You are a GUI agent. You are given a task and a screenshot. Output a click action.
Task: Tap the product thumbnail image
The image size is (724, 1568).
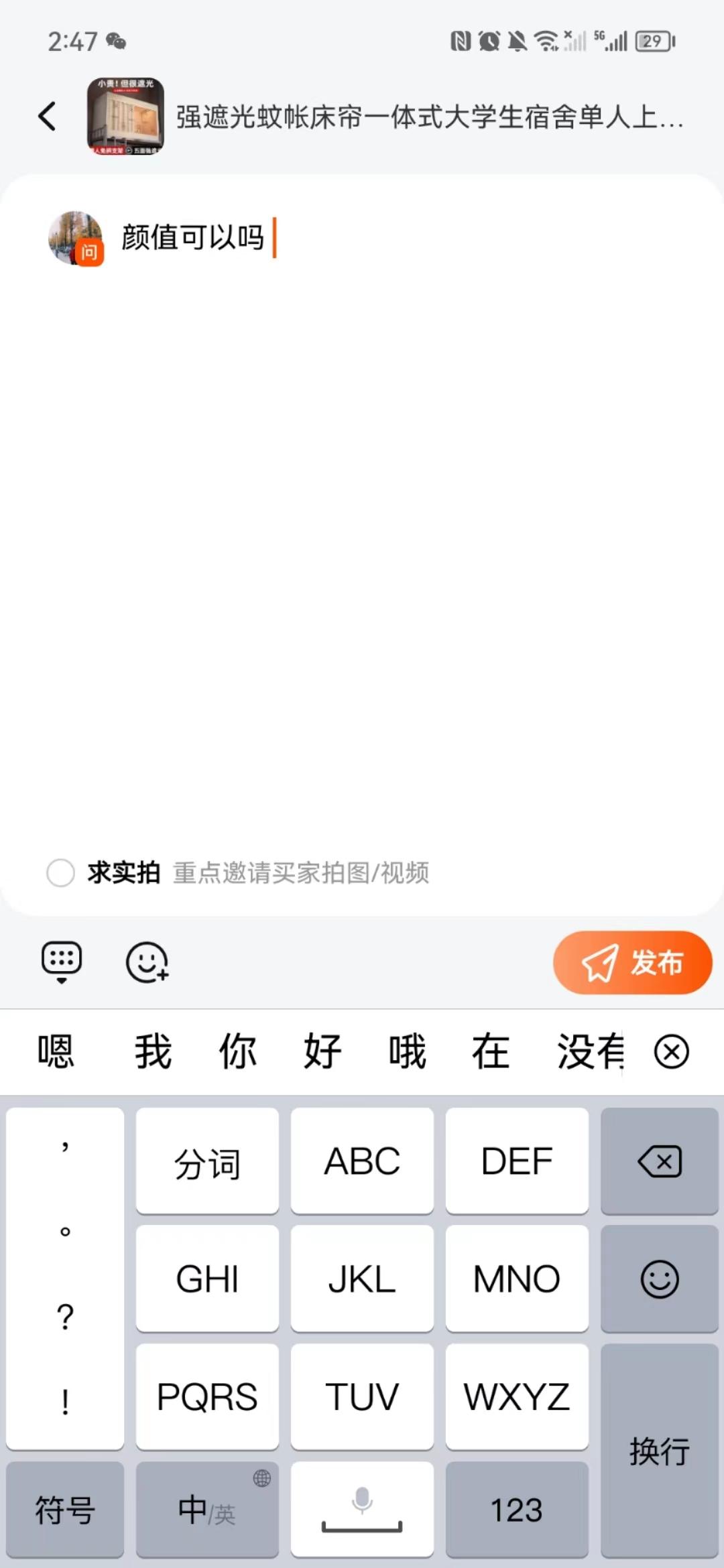pyautogui.click(x=126, y=115)
